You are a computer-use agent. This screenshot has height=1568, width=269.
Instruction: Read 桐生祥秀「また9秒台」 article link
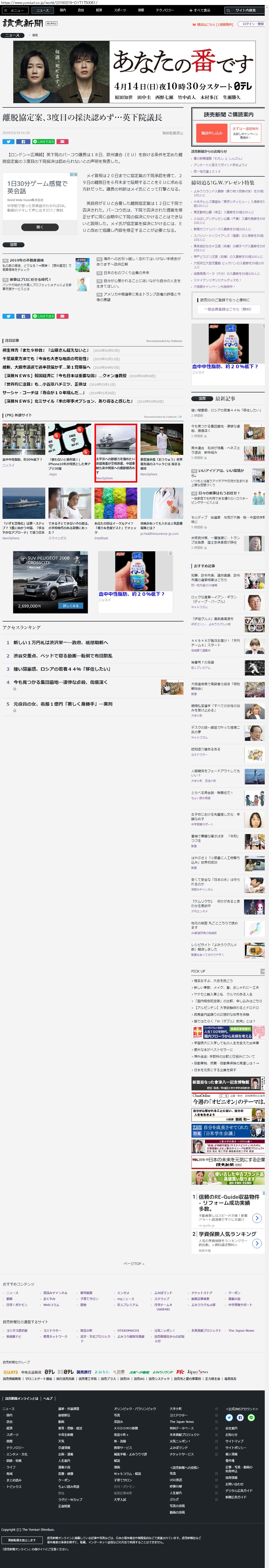[x=36, y=350]
